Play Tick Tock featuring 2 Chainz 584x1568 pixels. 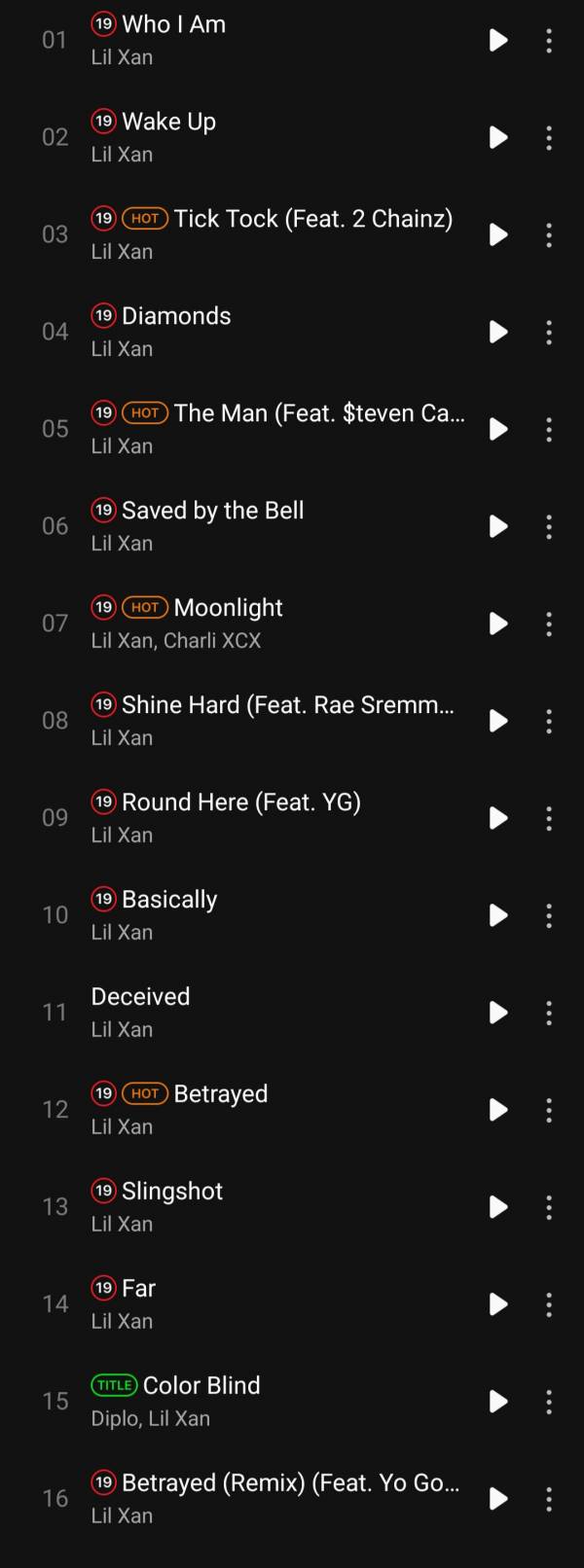[497, 234]
